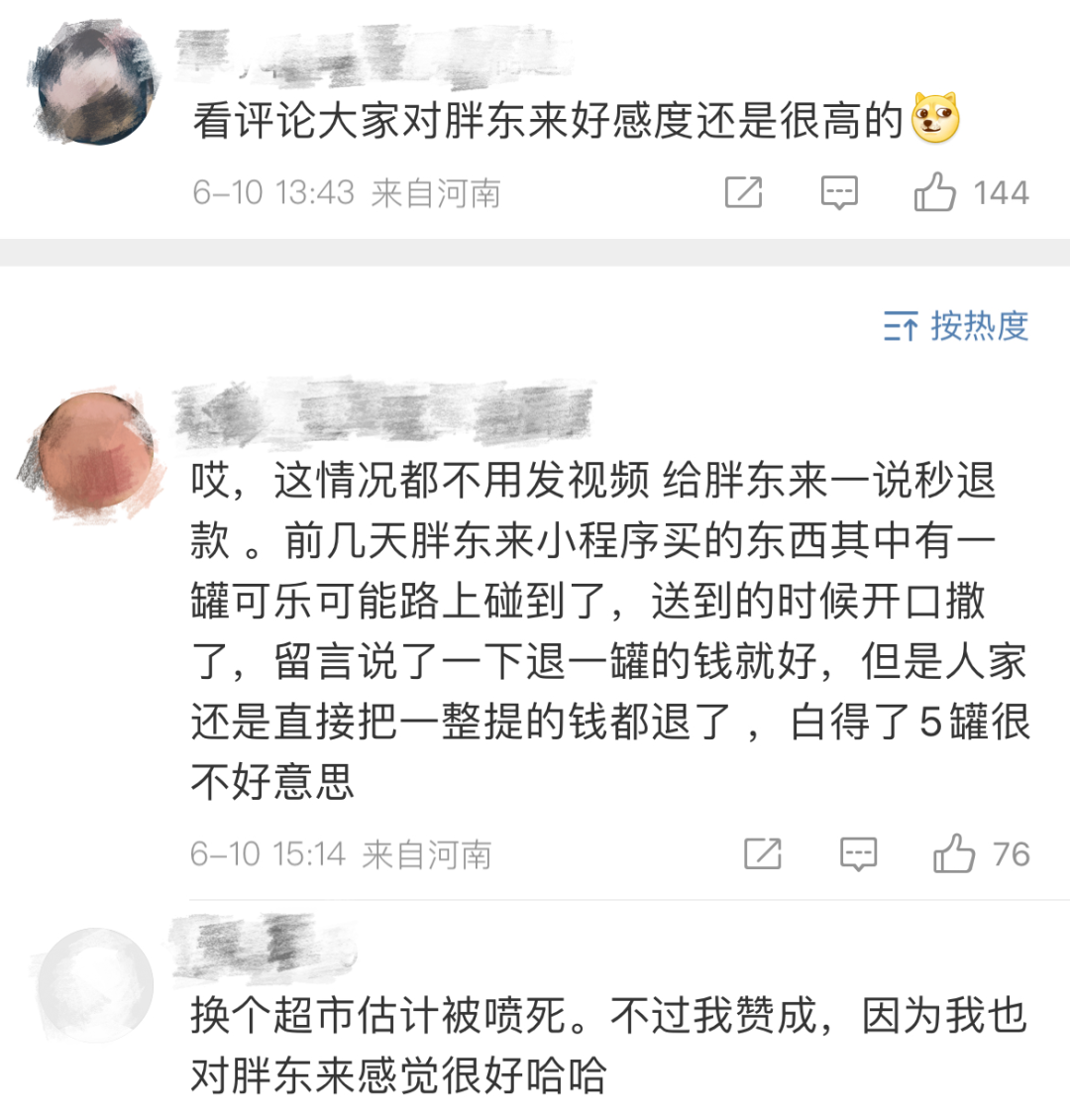Like the 15:14 comment about 可乐退款
This screenshot has width=1070, height=1120.
click(x=954, y=853)
